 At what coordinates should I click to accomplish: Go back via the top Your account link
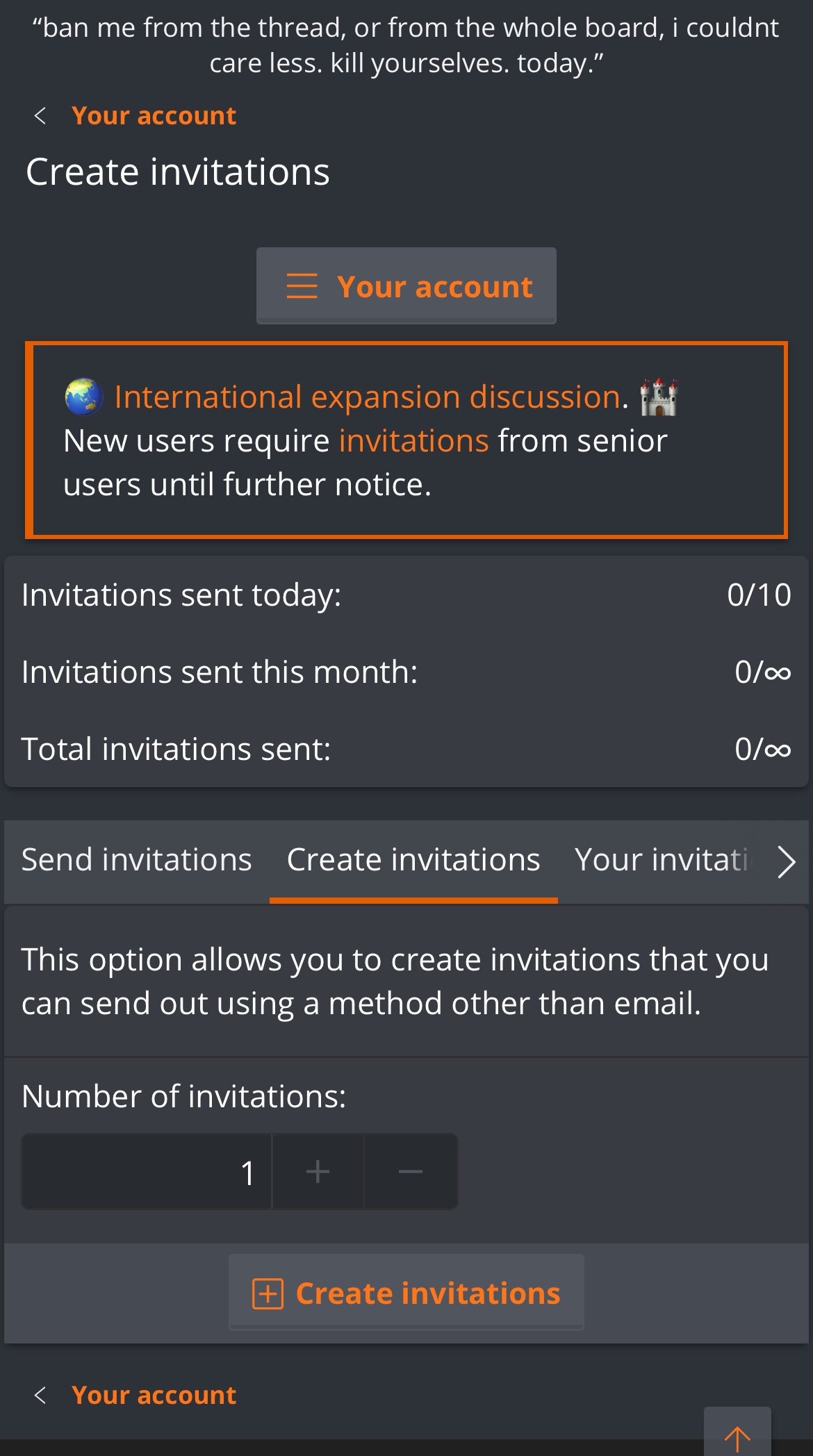(153, 115)
